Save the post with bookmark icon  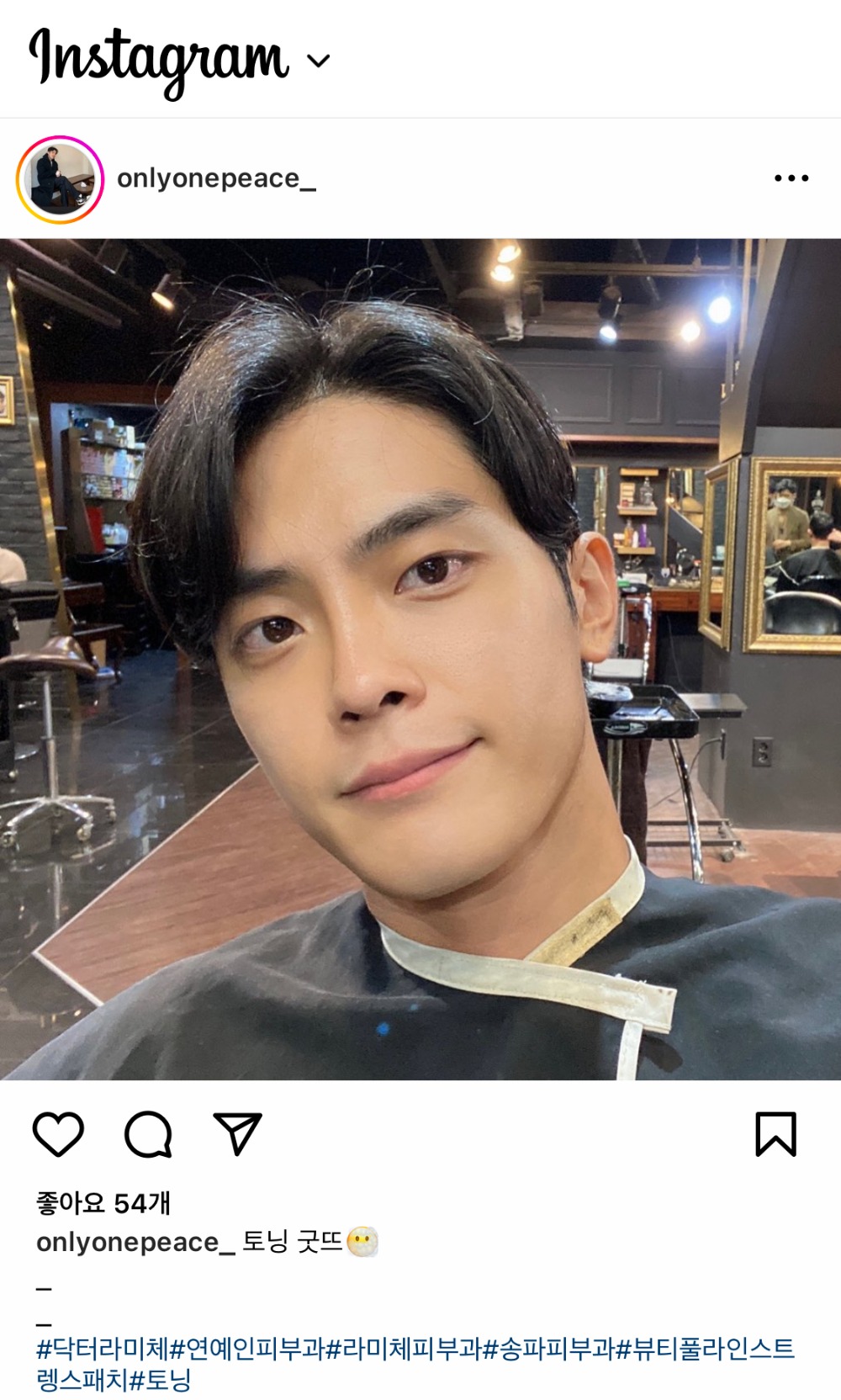click(x=775, y=1134)
